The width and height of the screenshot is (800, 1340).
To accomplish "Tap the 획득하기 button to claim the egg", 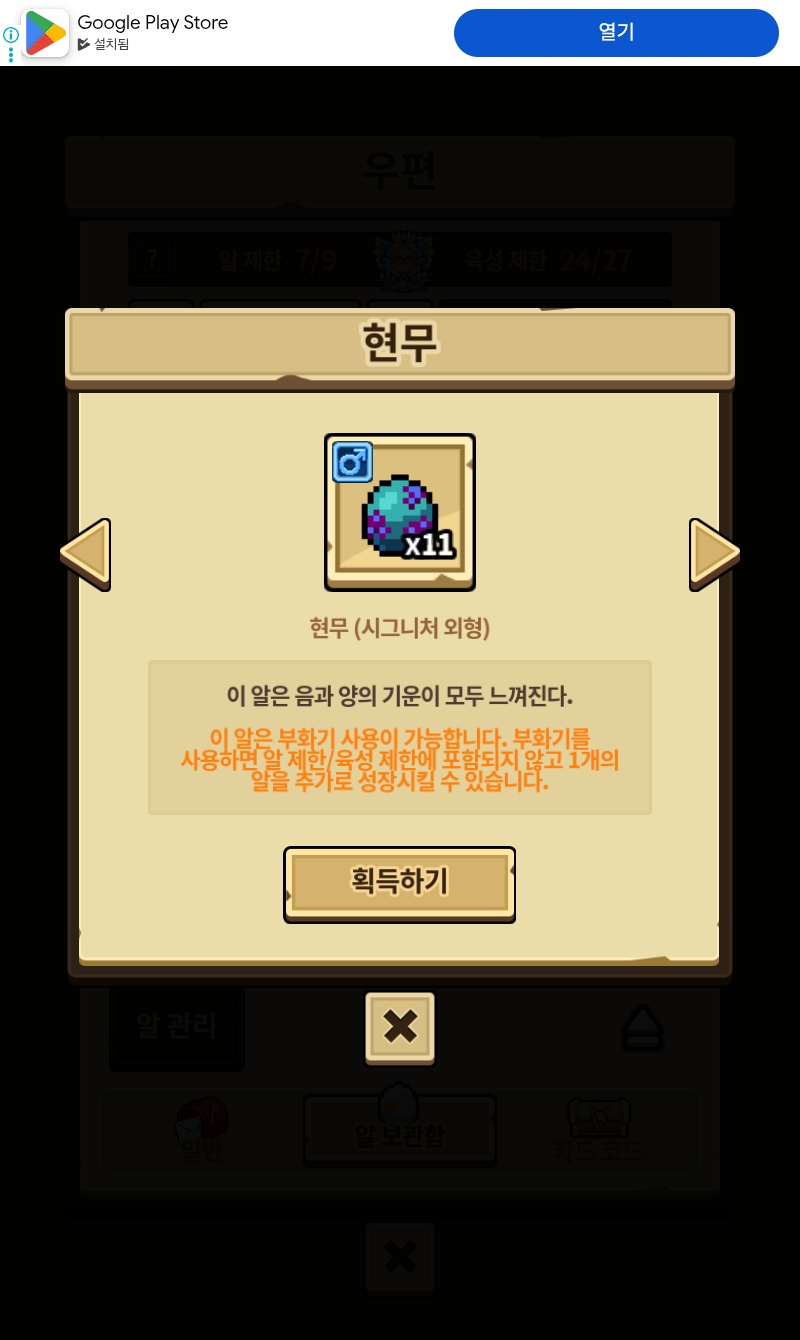I will [399, 883].
